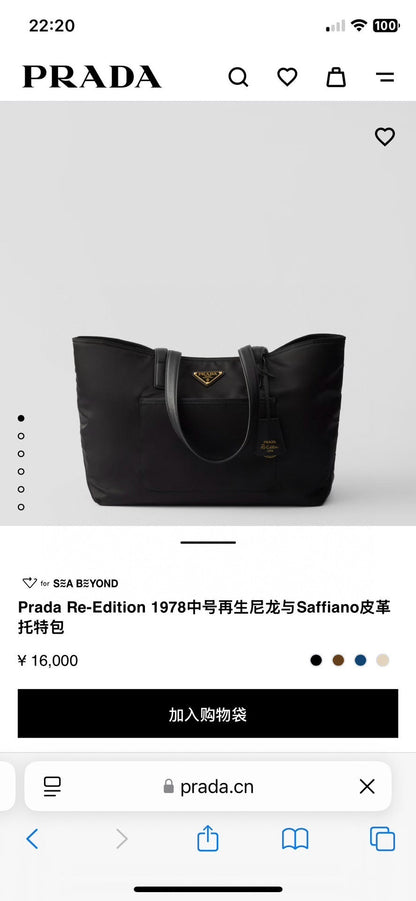Image resolution: width=416 pixels, height=901 pixels.
Task: Tap the 加入购物袋 button
Action: click(x=208, y=714)
